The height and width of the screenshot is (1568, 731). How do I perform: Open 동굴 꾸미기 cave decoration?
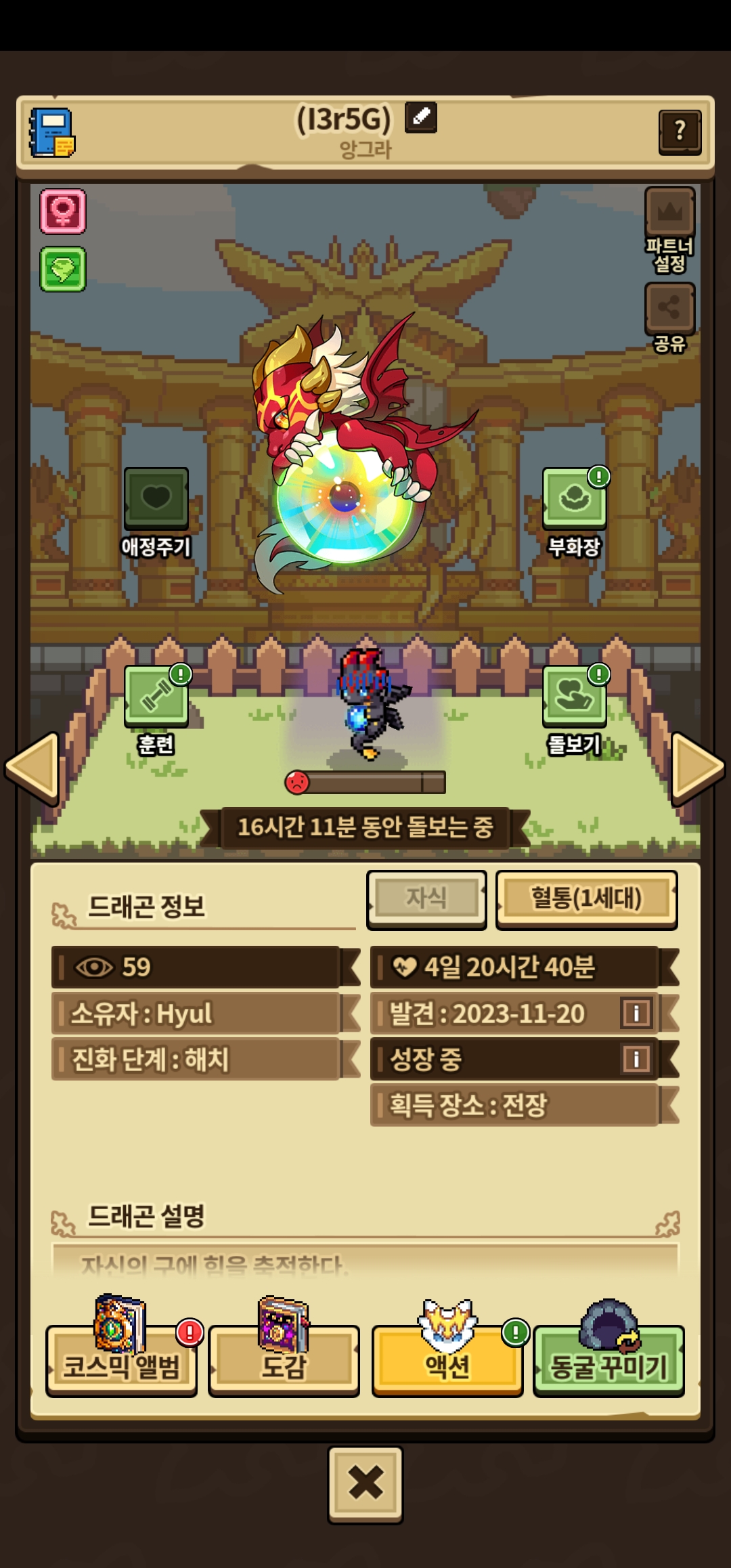(x=609, y=1361)
